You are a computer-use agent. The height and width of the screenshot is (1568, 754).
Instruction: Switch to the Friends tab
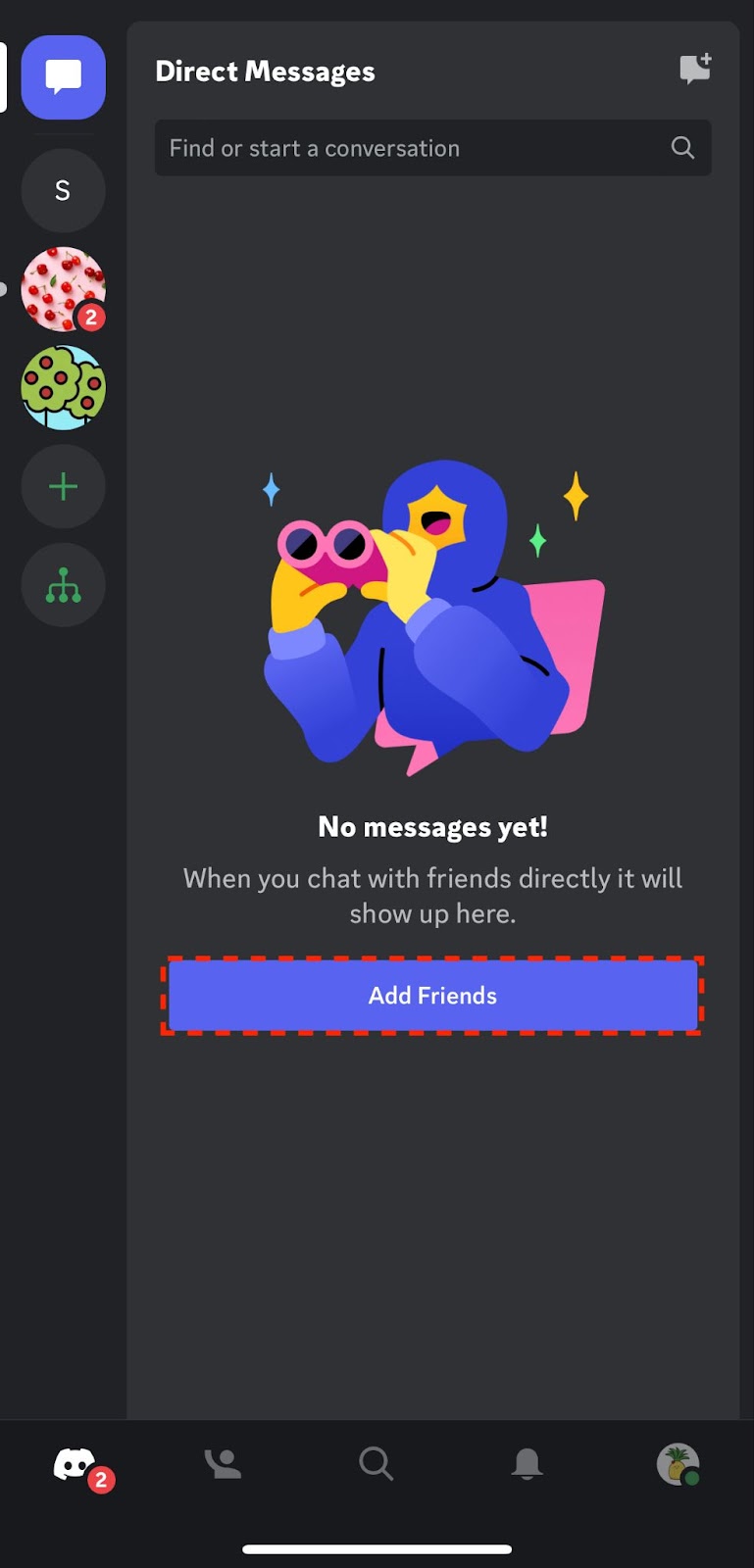click(x=224, y=1464)
